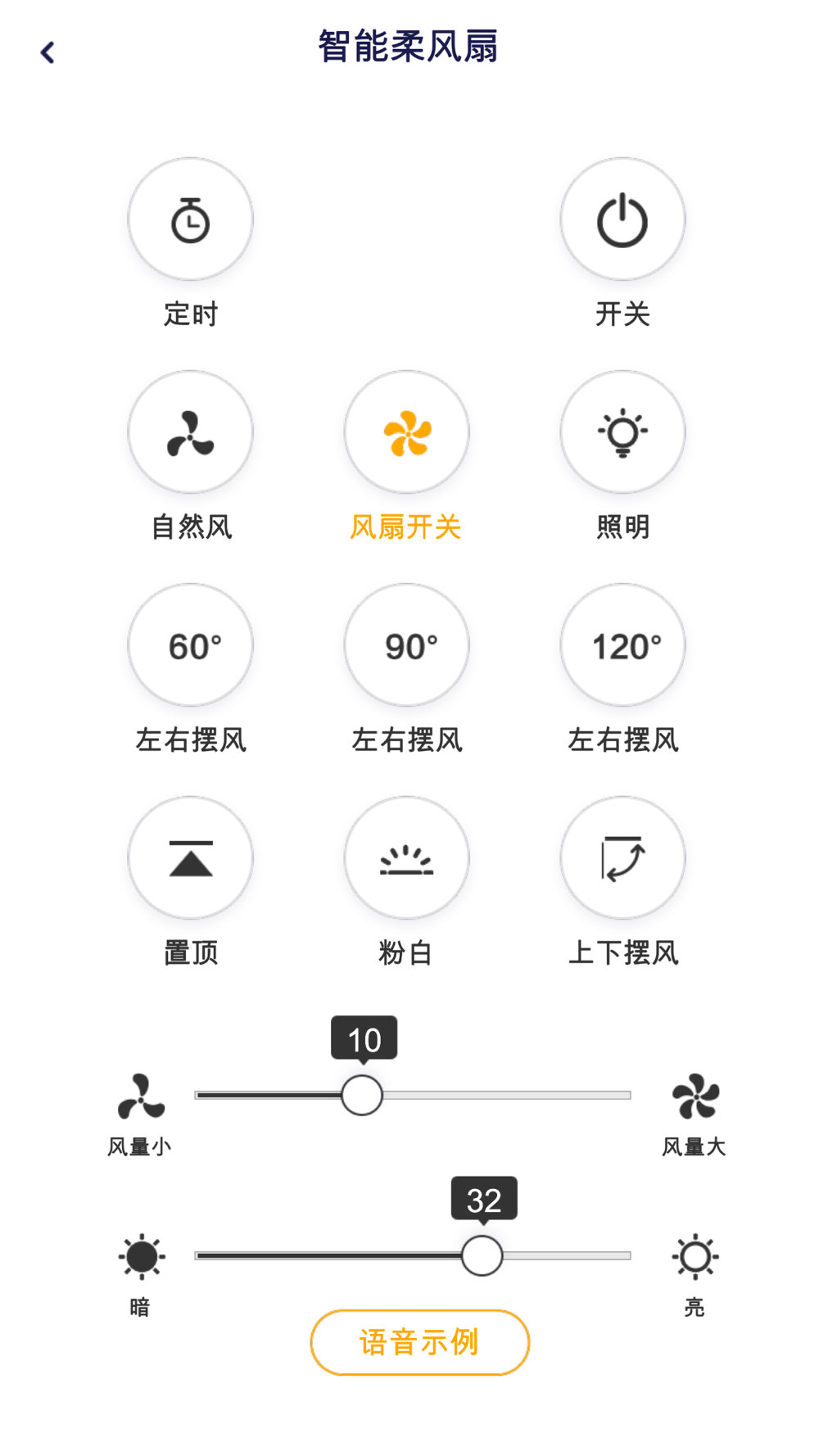Open 语音示例 voice examples
819x1456 pixels.
pos(419,1342)
